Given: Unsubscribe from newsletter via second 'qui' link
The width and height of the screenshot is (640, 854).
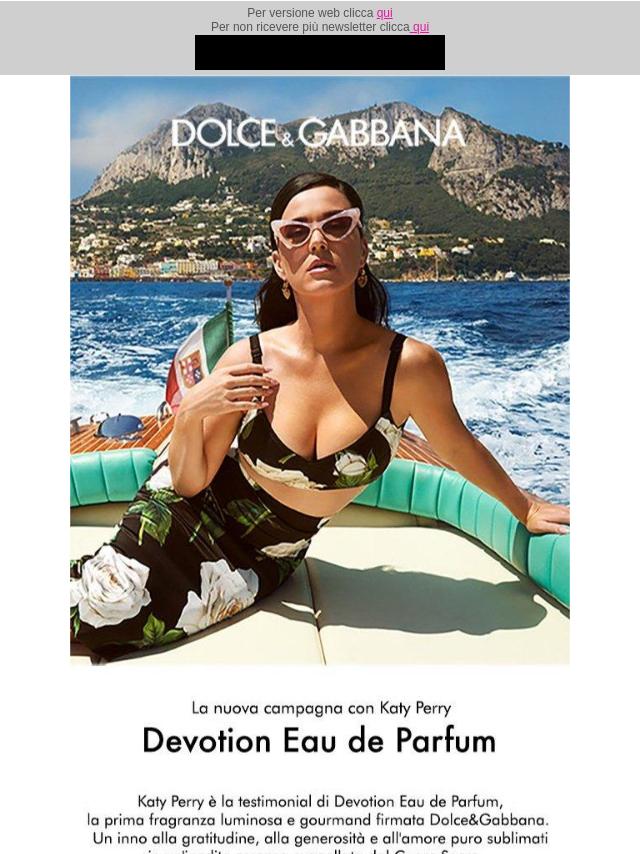Looking at the screenshot, I should pyautogui.click(x=421, y=27).
